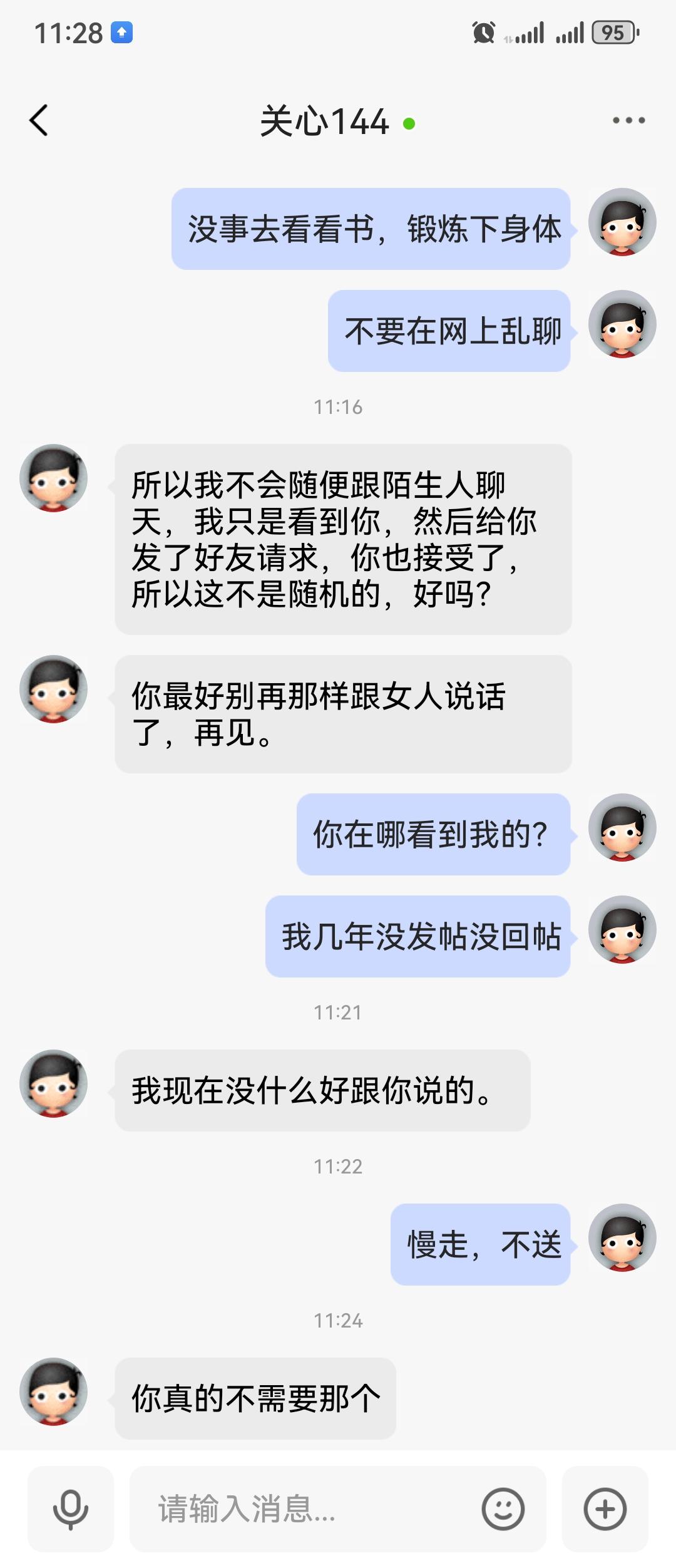The width and height of the screenshot is (676, 1568).
Task: View profile from avatar beside 我现在没什么好跟你说的
Action: pyautogui.click(x=54, y=1083)
